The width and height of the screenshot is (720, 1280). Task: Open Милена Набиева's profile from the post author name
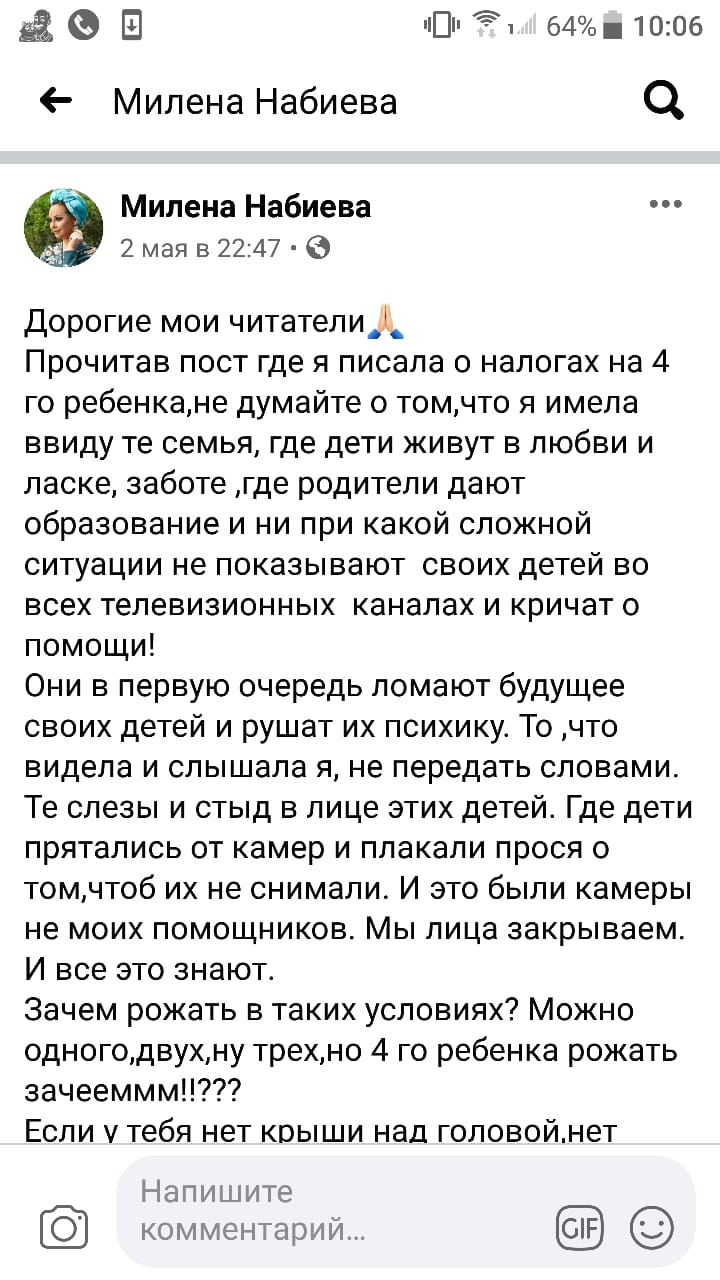245,207
